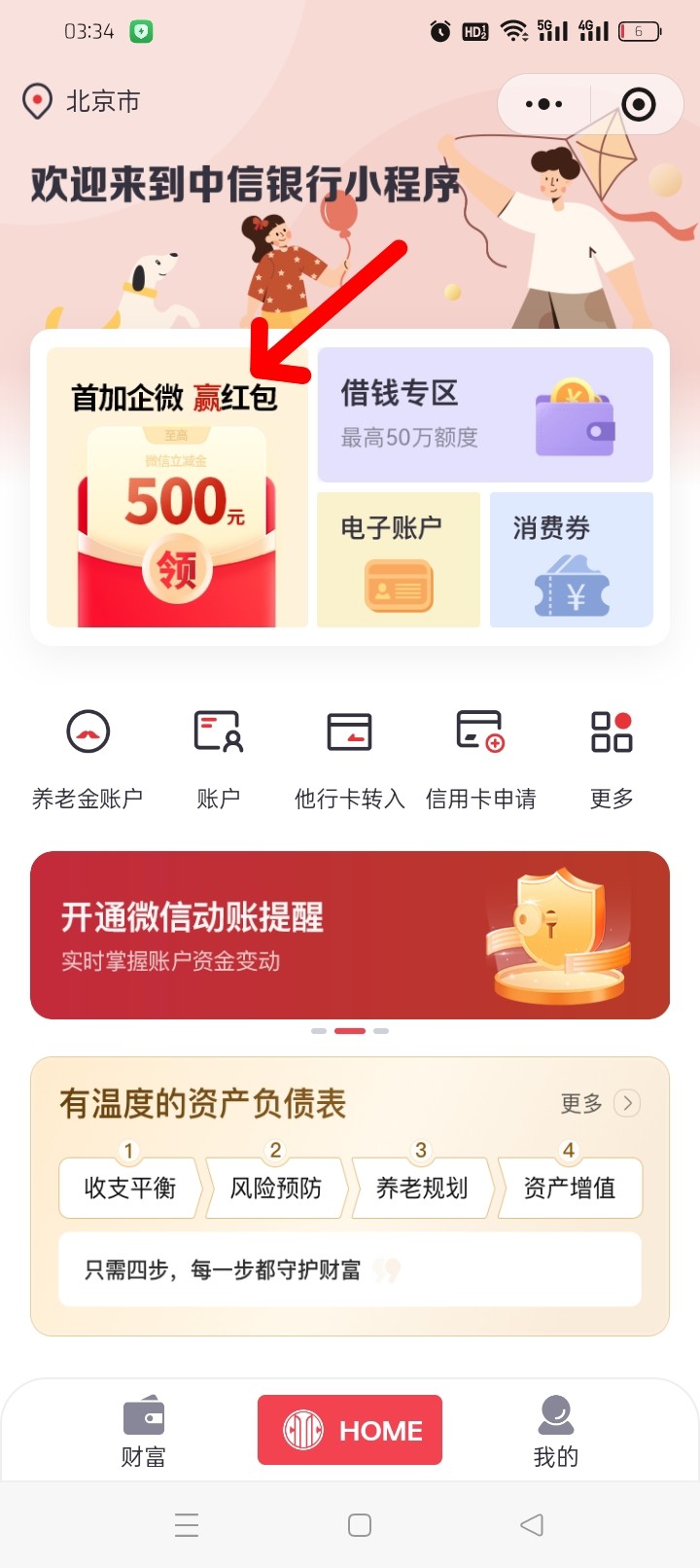Select step 收支平衡

coord(130,1188)
